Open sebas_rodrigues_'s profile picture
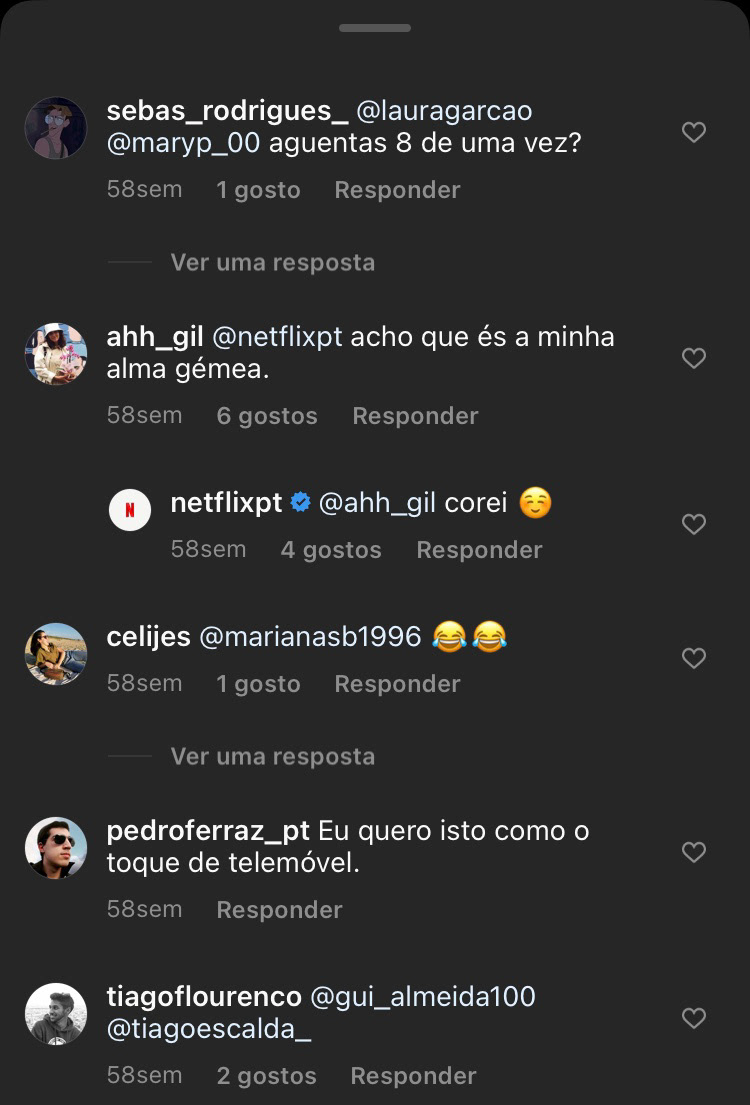 click(56, 128)
